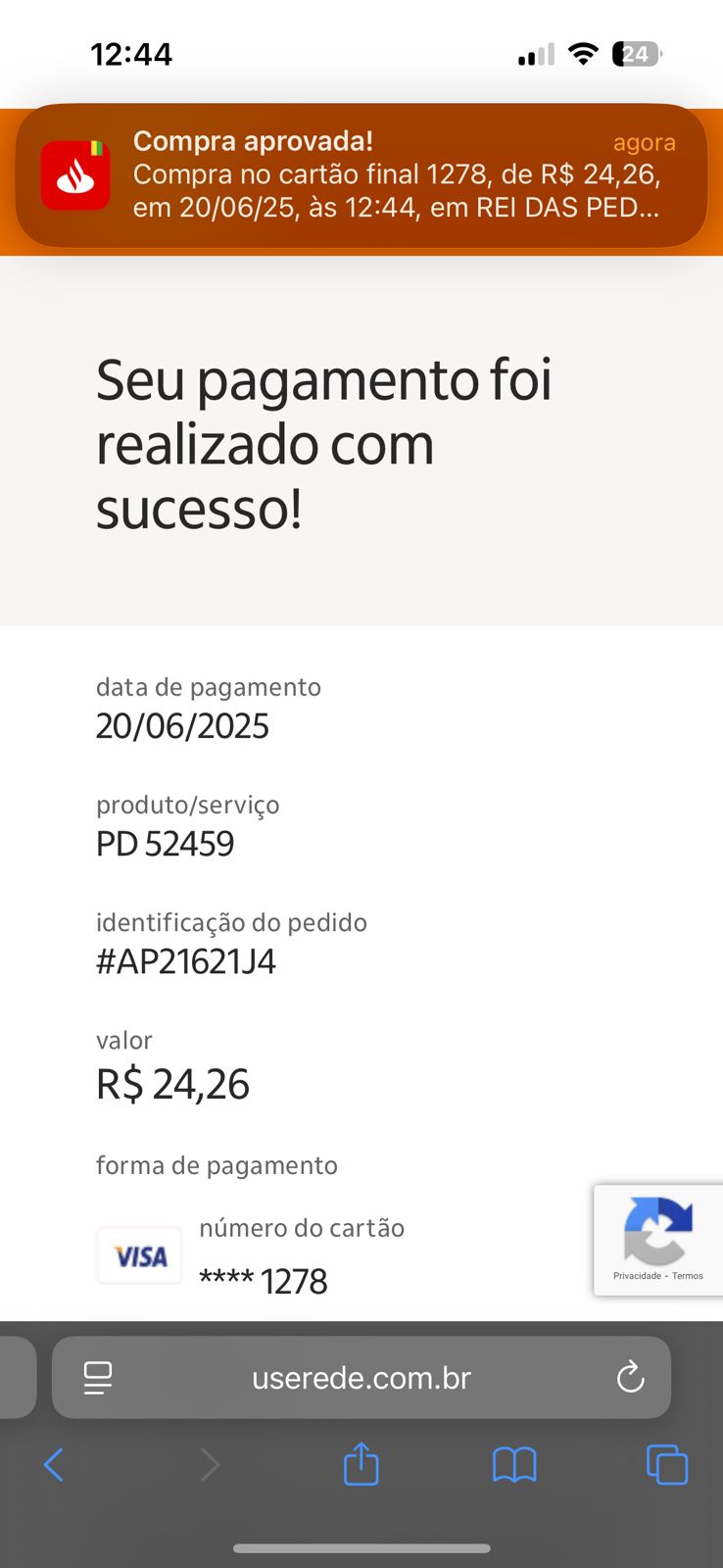The width and height of the screenshot is (723, 1568).
Task: Tap the battery indicator showing 24
Action: click(x=635, y=54)
